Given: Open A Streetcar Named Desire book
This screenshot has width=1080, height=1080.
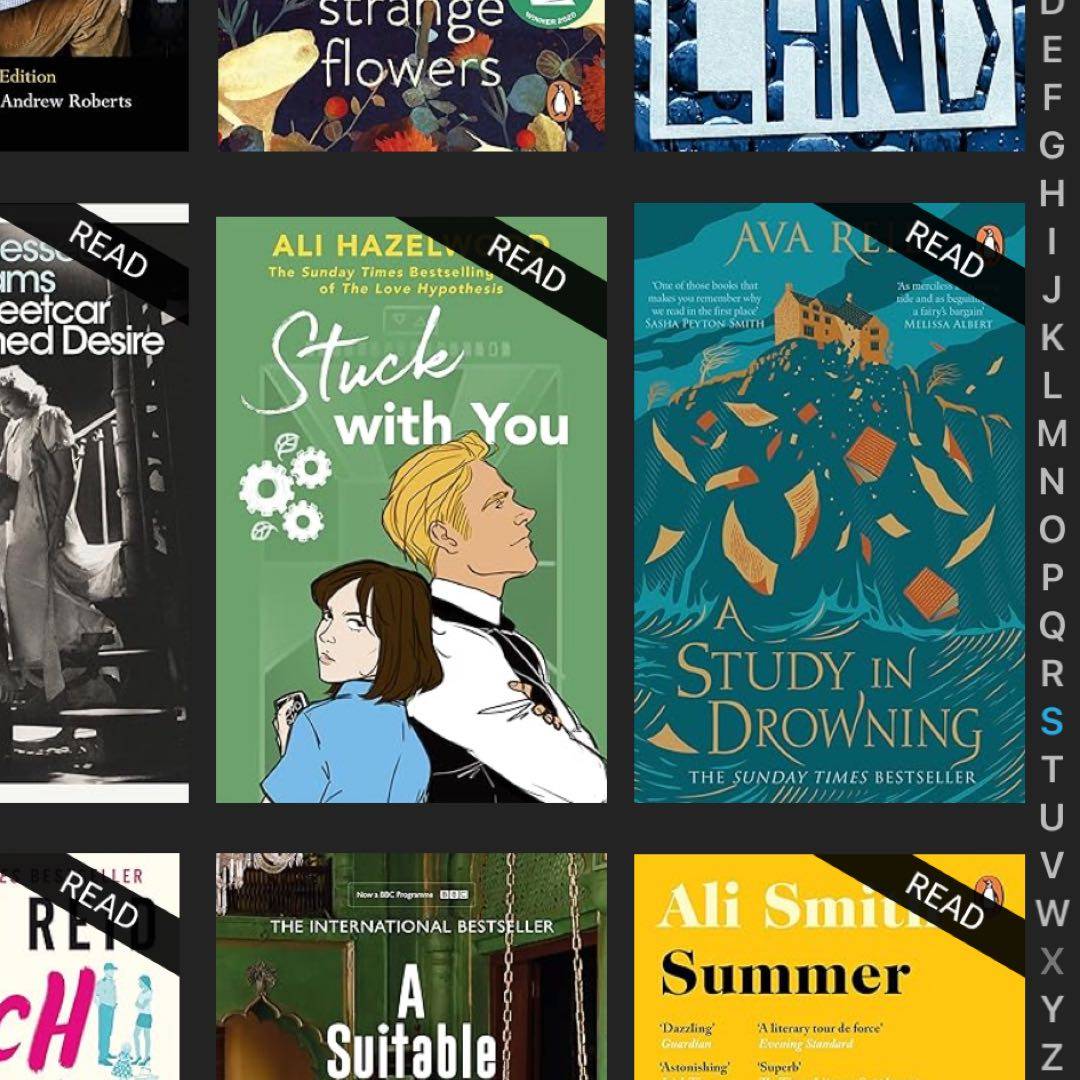Looking at the screenshot, I should pyautogui.click(x=94, y=503).
